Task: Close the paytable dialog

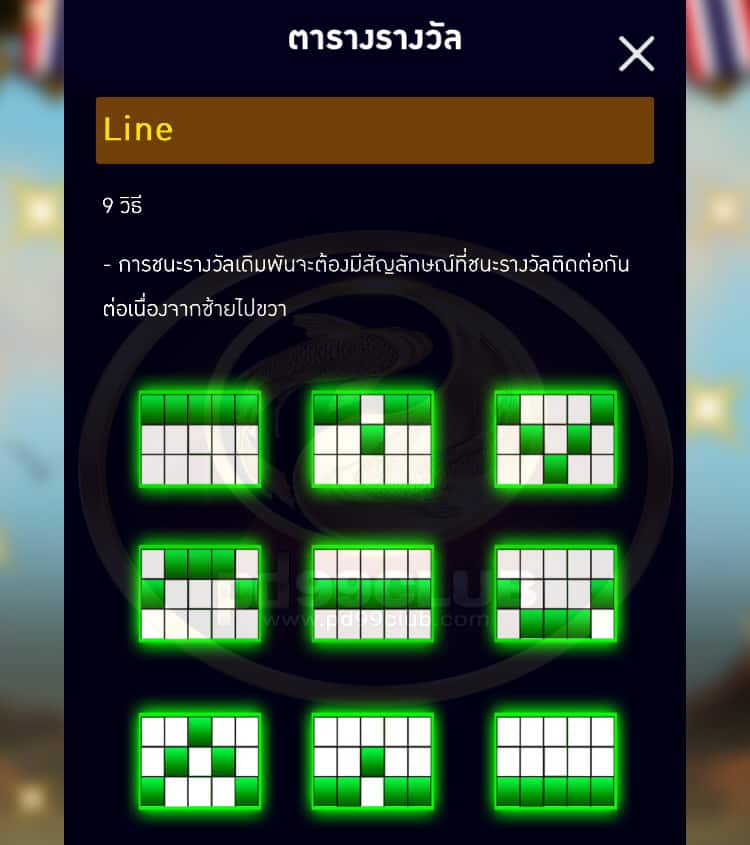Action: pyautogui.click(x=636, y=53)
